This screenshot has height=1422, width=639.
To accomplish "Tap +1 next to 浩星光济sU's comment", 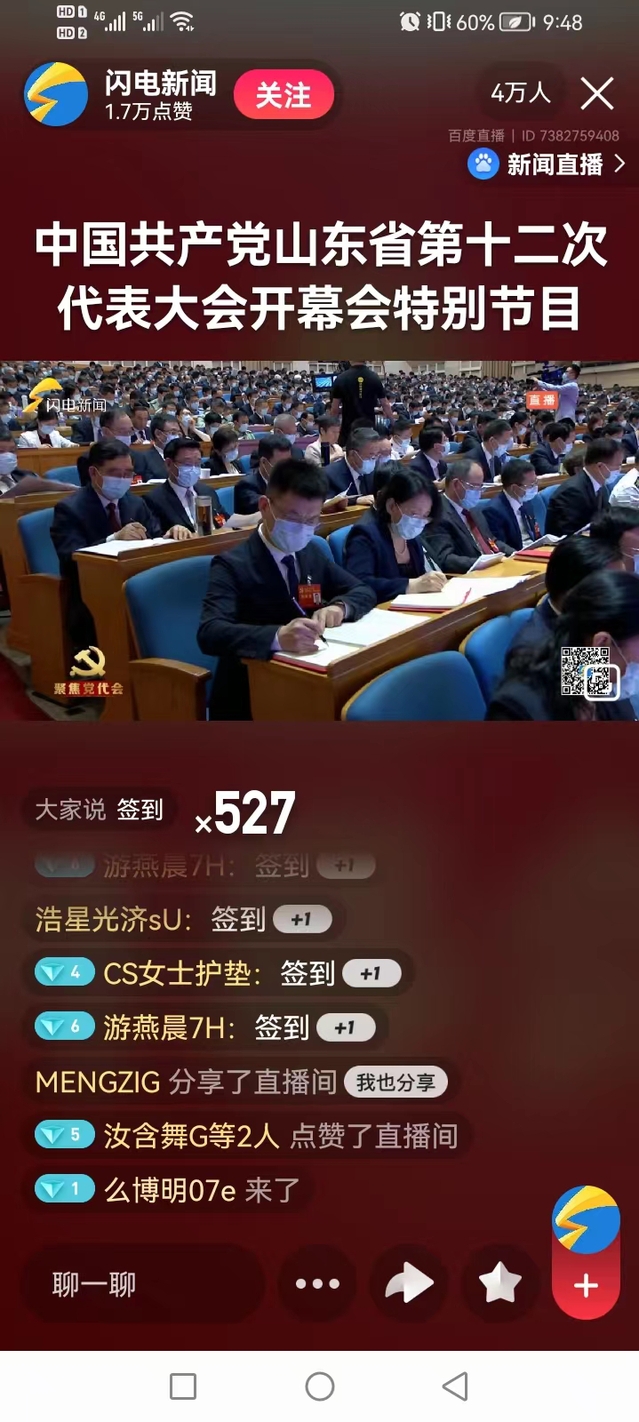I will pos(301,919).
